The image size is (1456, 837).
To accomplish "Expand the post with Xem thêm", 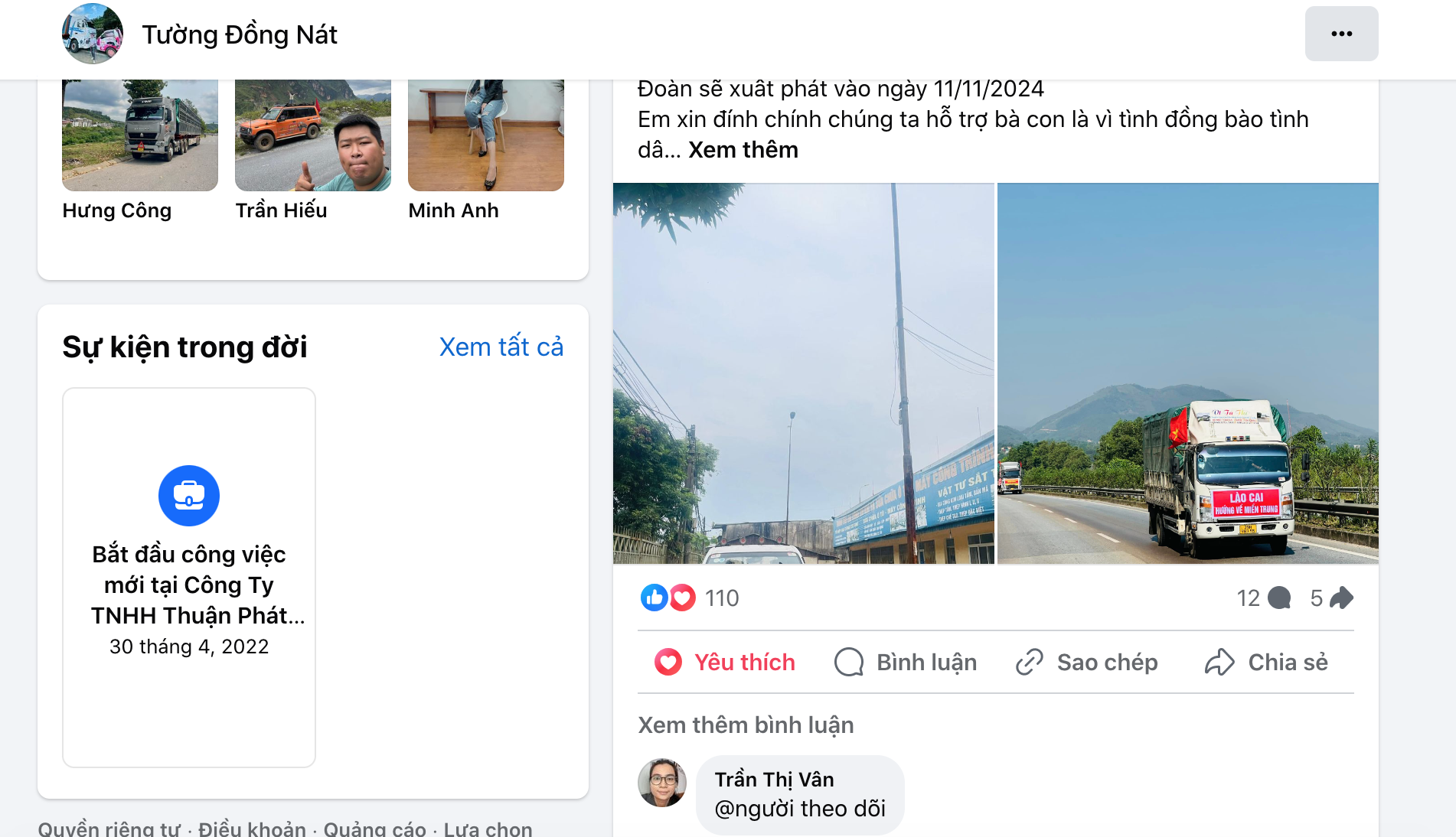I will pos(743,150).
